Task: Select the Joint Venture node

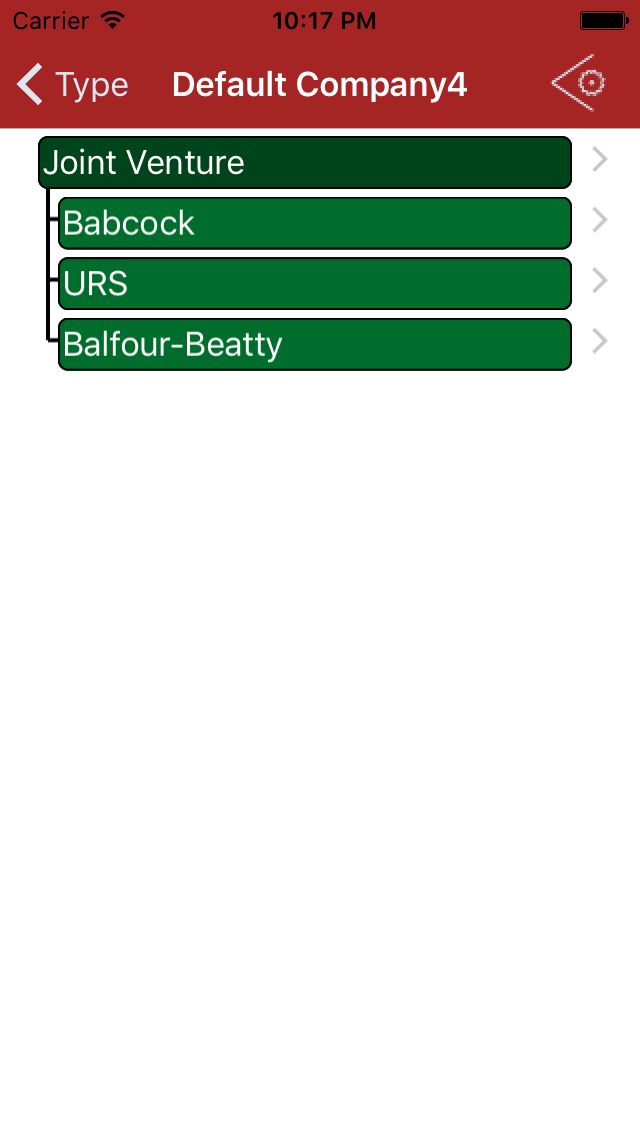Action: (x=304, y=162)
